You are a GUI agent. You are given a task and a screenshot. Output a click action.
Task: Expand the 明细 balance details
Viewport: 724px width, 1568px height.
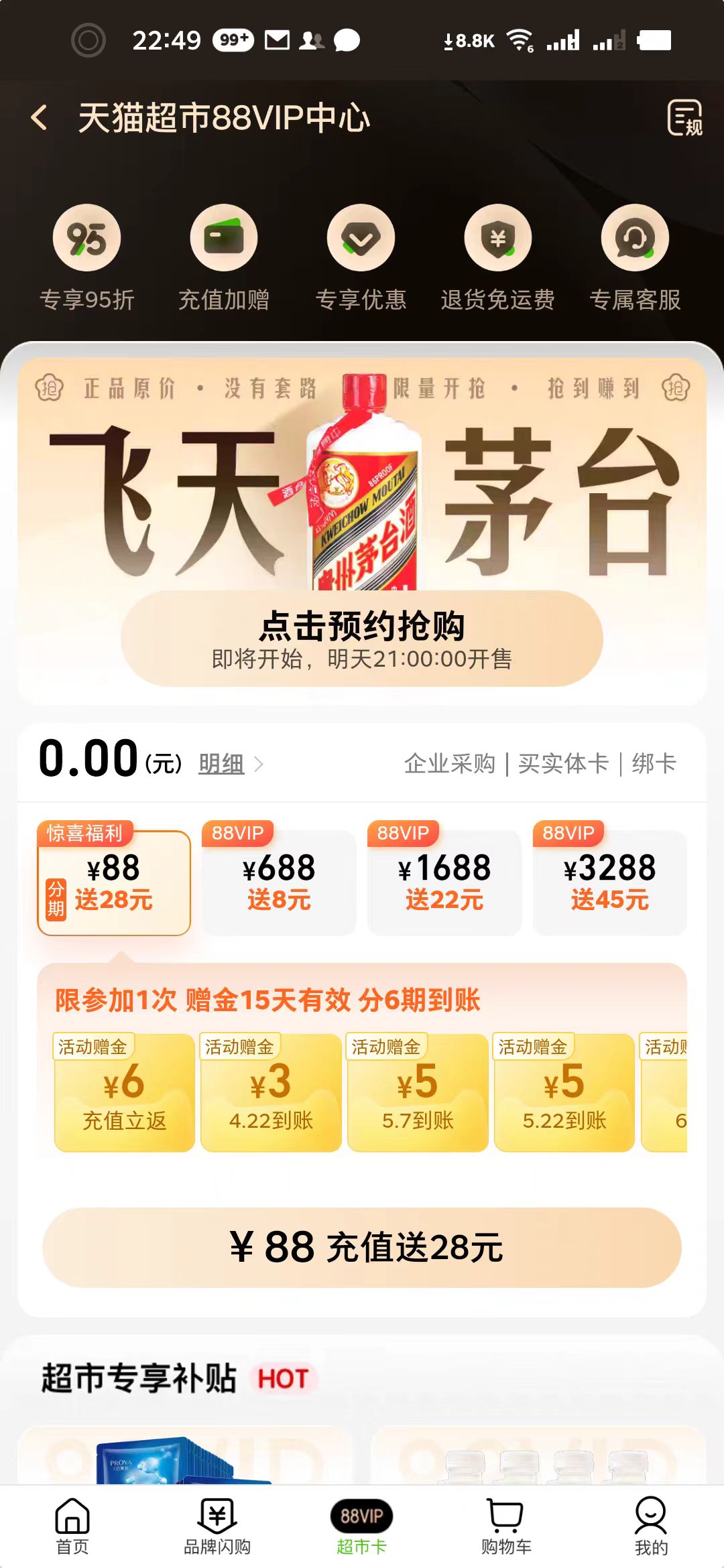[221, 763]
